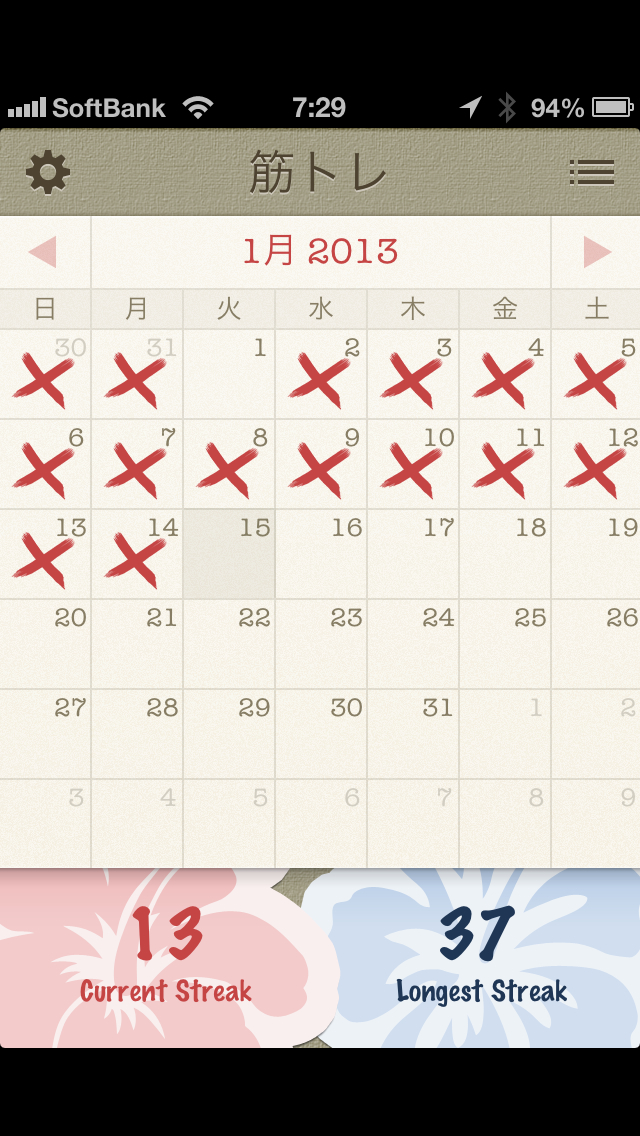
Task: Open the settings gear
Action: [48, 173]
